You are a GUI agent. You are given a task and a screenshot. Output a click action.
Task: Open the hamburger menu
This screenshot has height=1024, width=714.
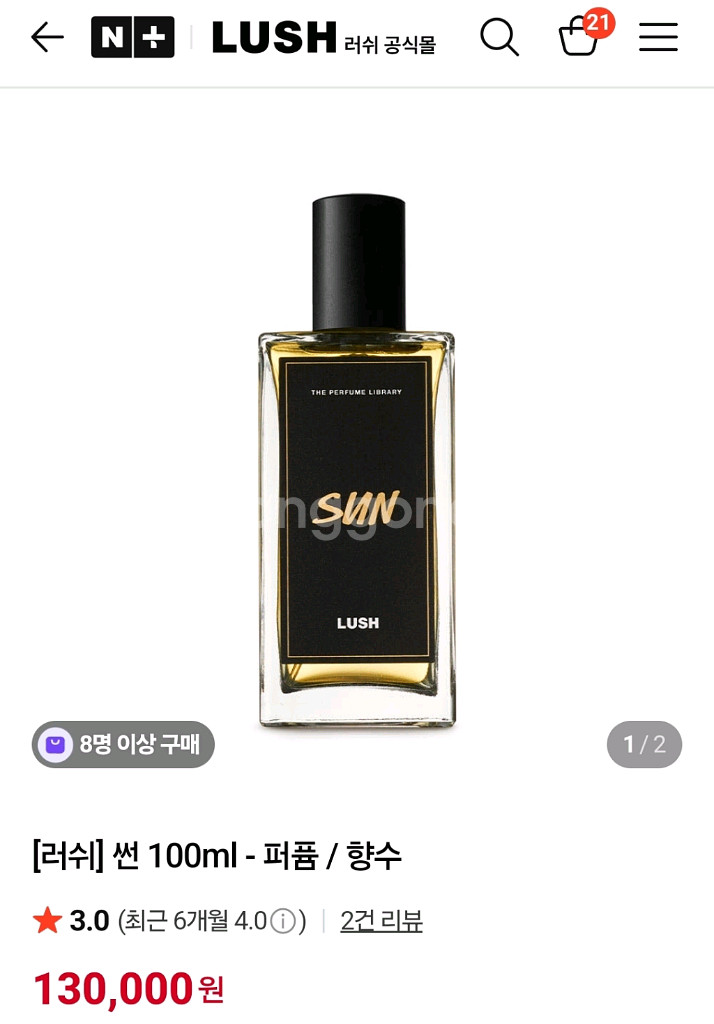click(658, 38)
